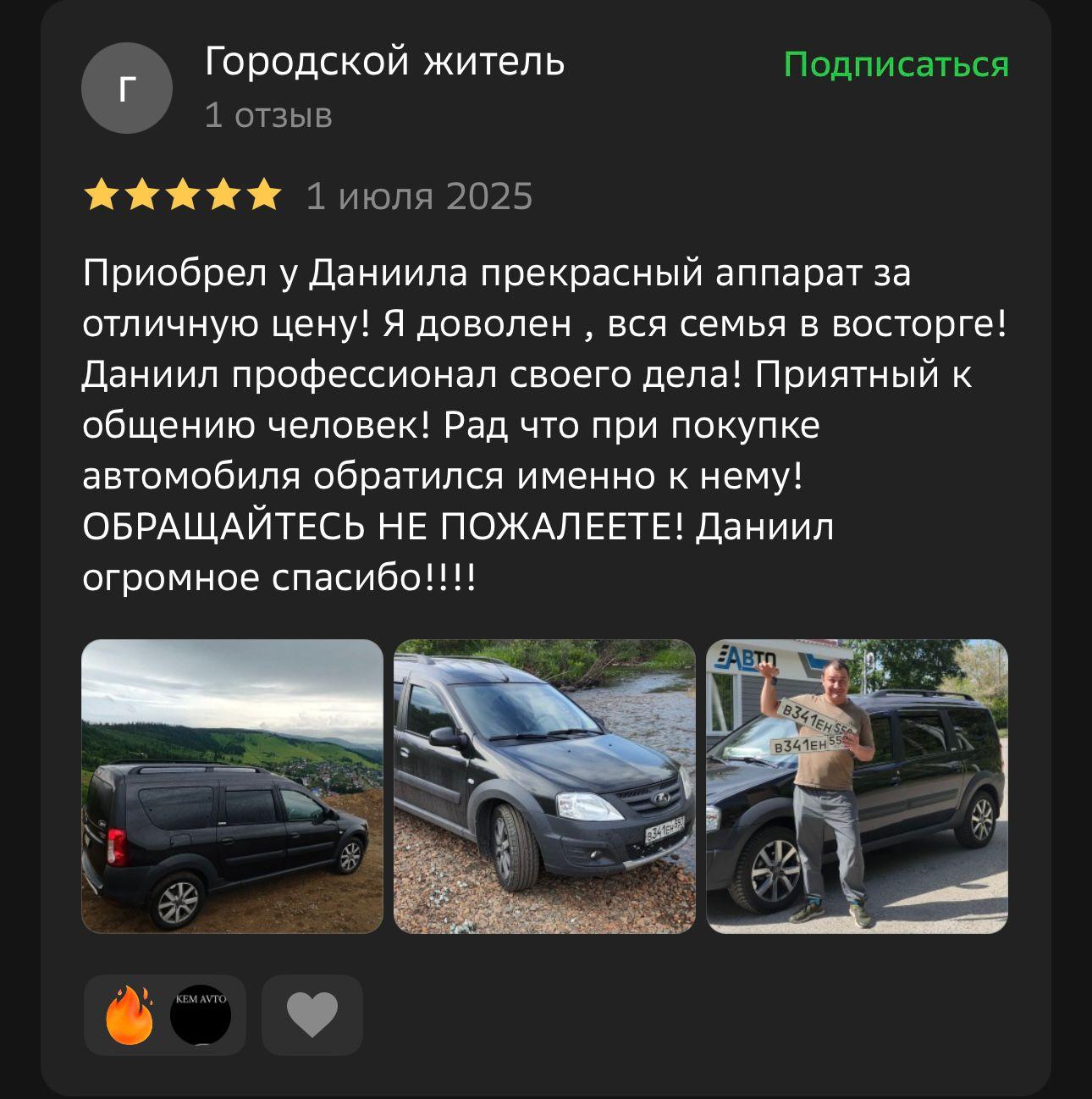Screen dimensions: 1092x1099
Task: Subscribe to reviewer via Подписаться
Action: 896,64
